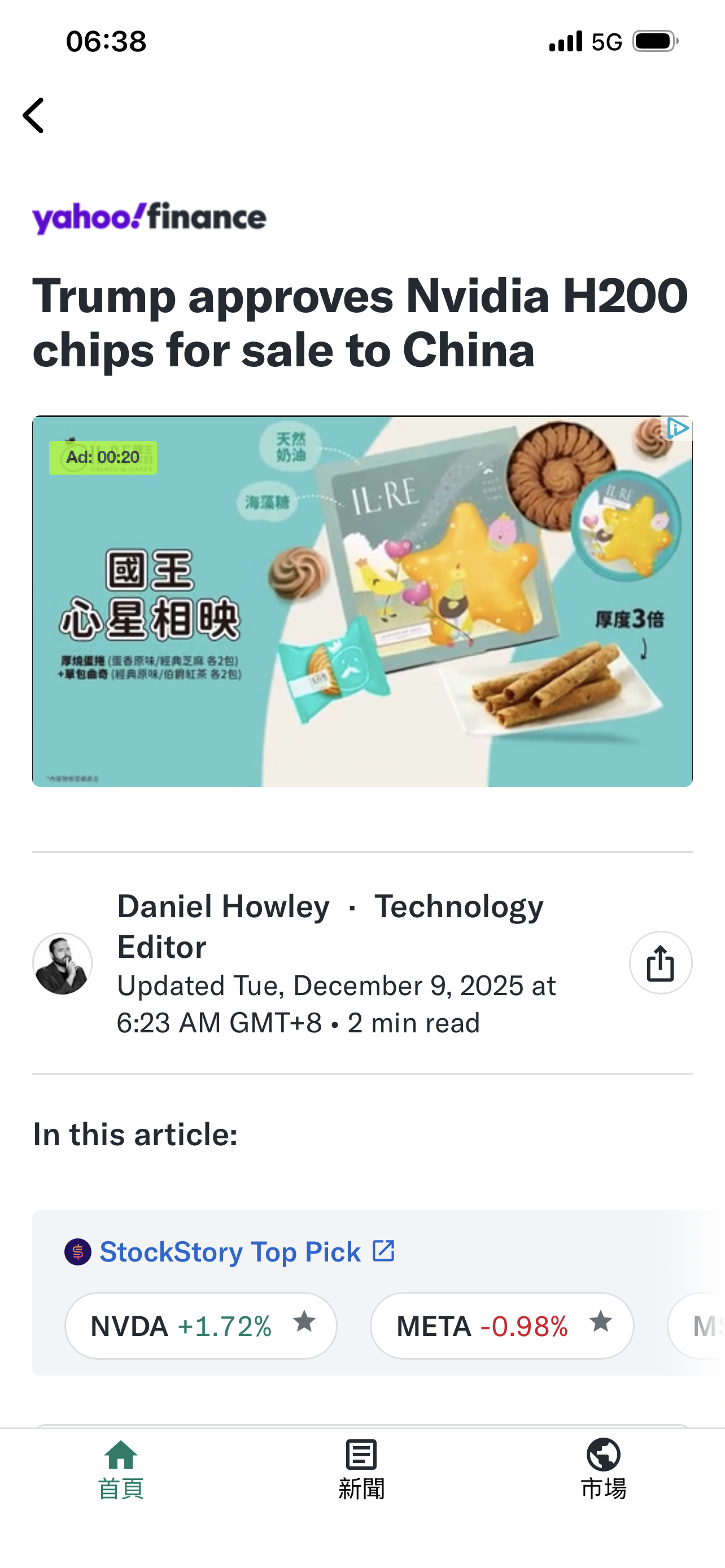Open the META stock chip
725x1568 pixels.
click(x=481, y=1326)
